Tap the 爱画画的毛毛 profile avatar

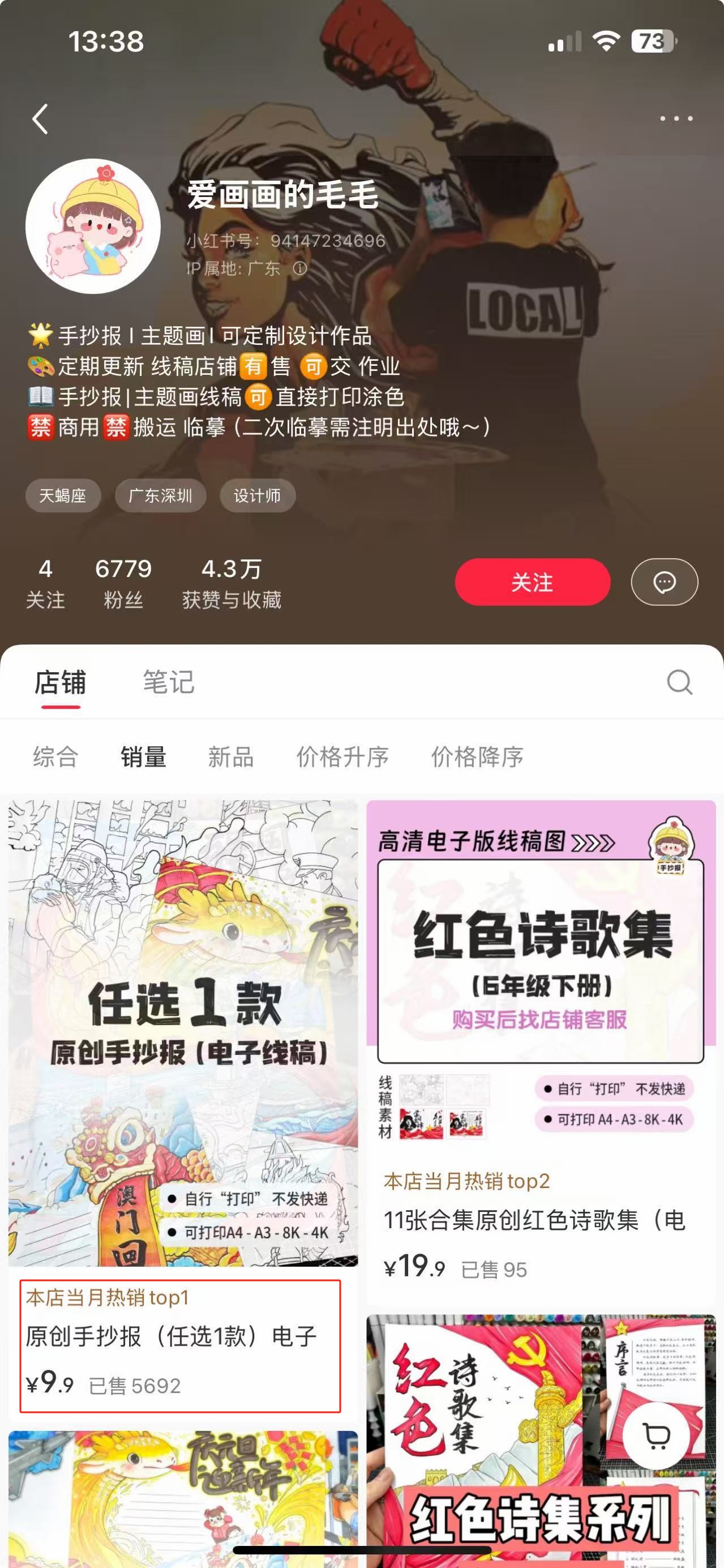point(93,227)
